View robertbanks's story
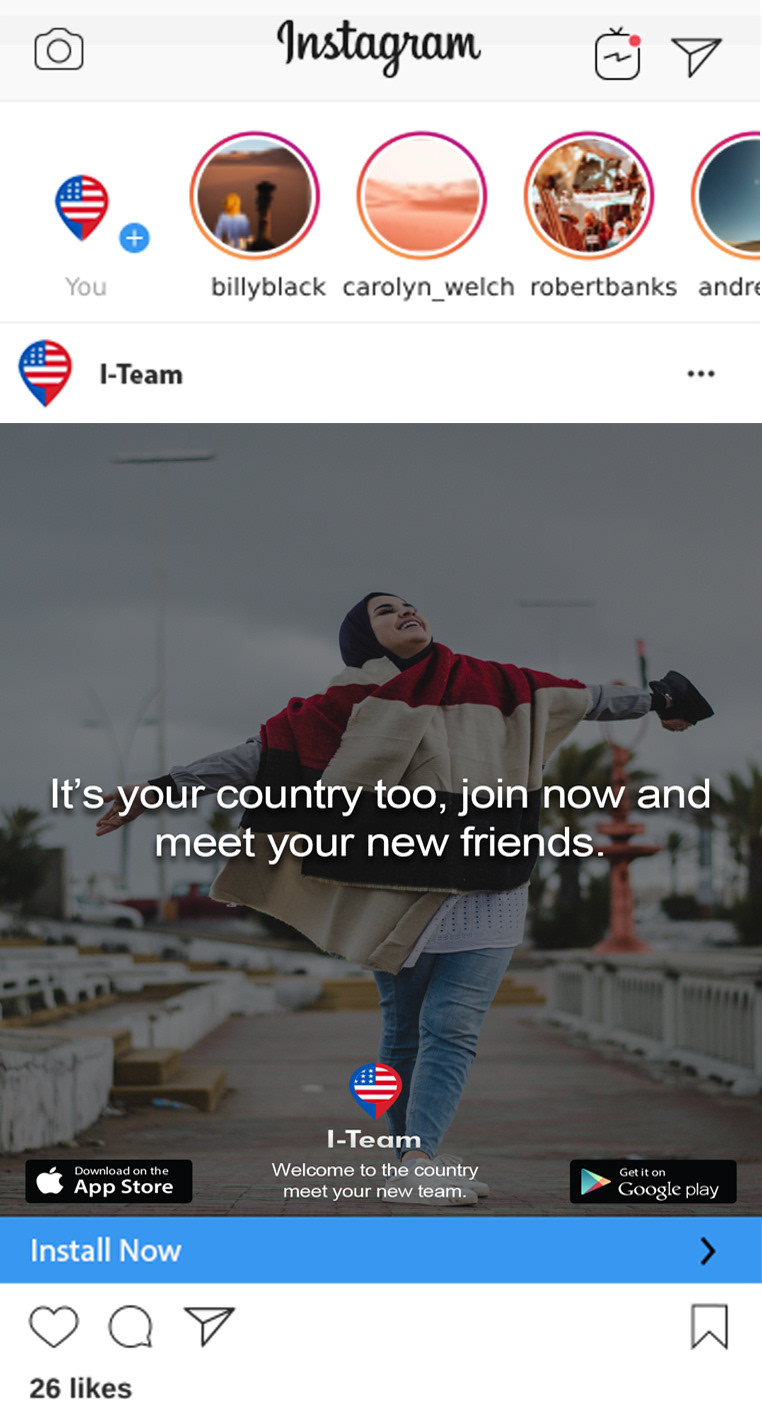 (x=589, y=196)
